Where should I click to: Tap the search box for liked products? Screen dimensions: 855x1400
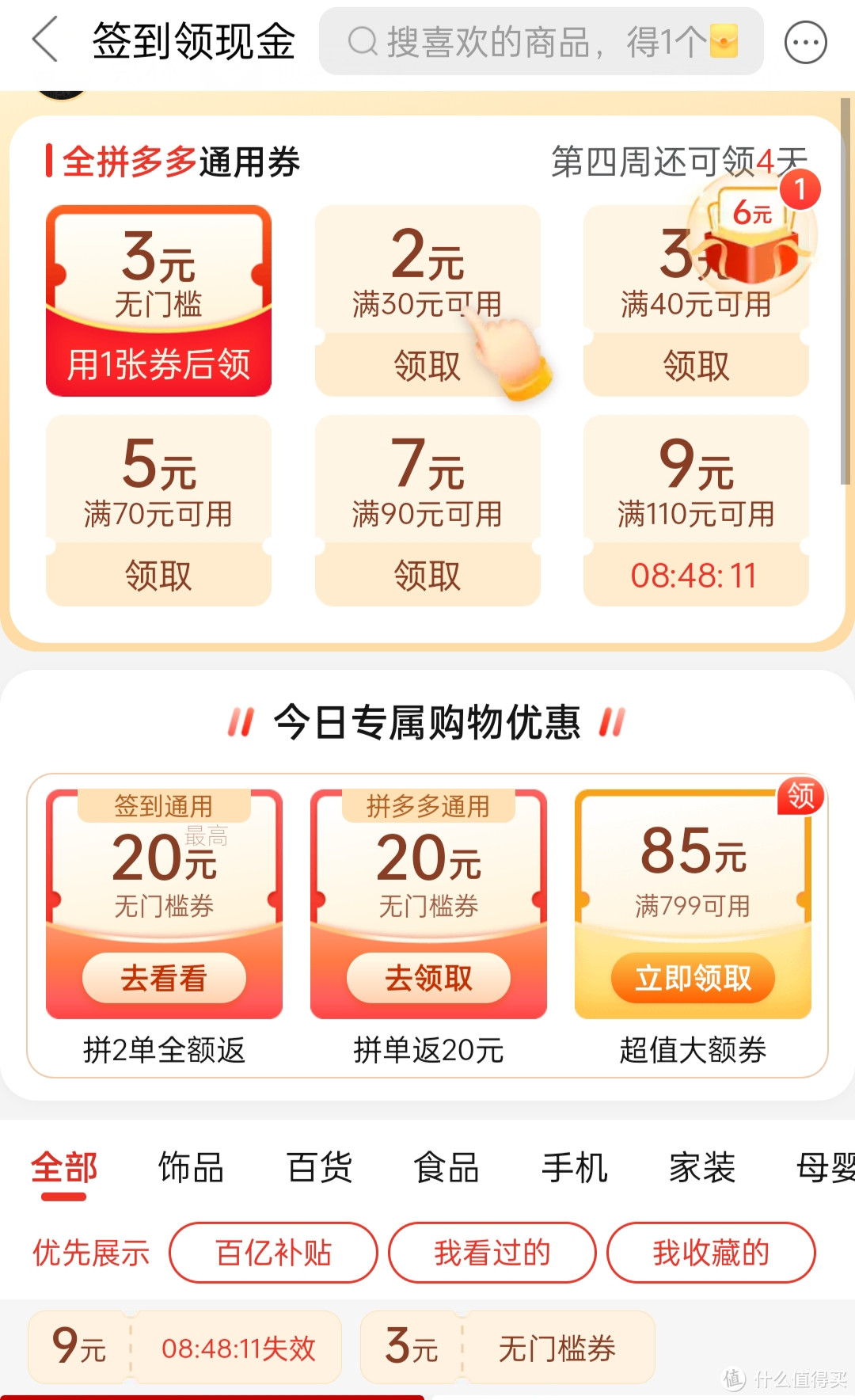tap(541, 42)
